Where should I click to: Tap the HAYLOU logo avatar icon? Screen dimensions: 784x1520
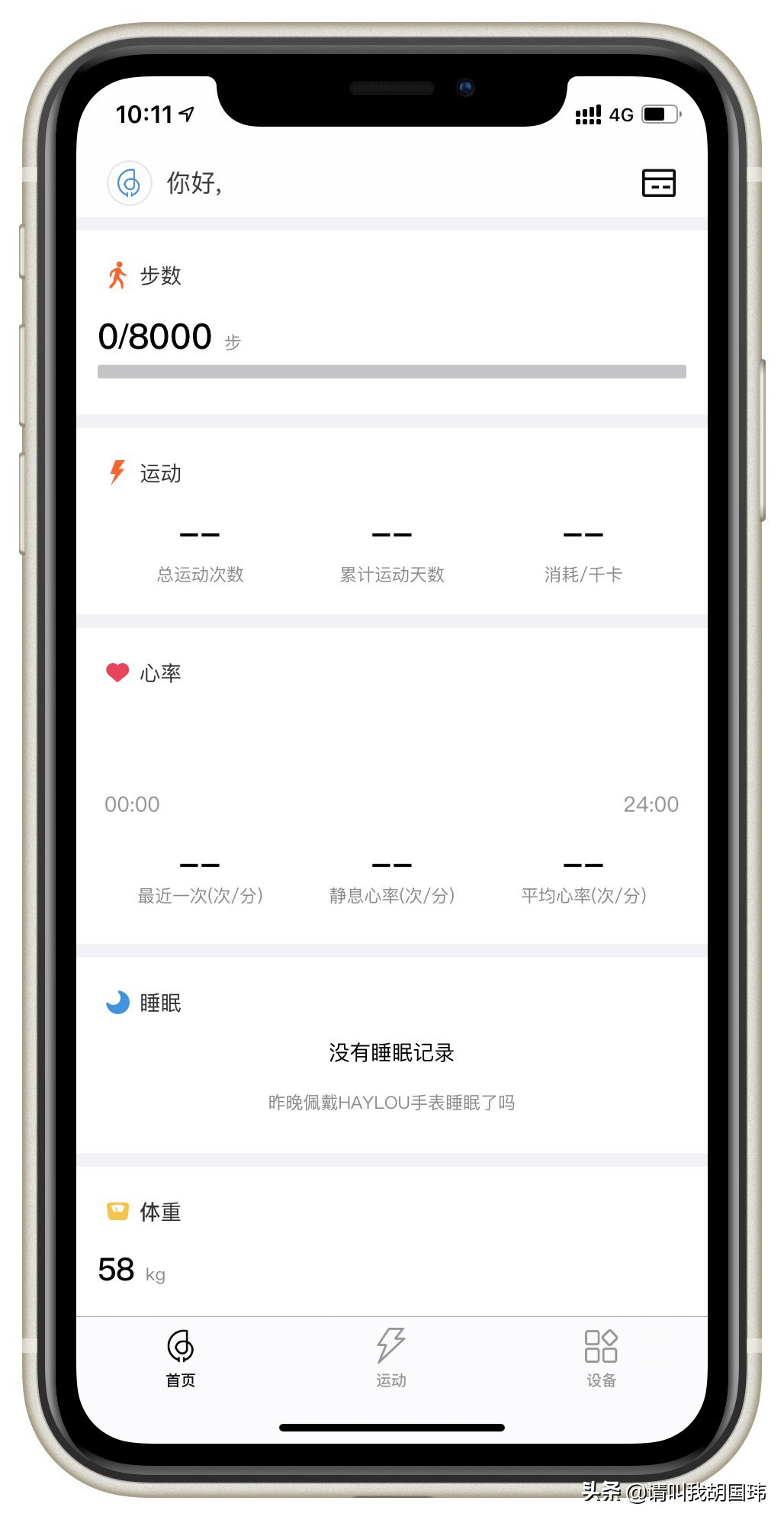pos(130,183)
